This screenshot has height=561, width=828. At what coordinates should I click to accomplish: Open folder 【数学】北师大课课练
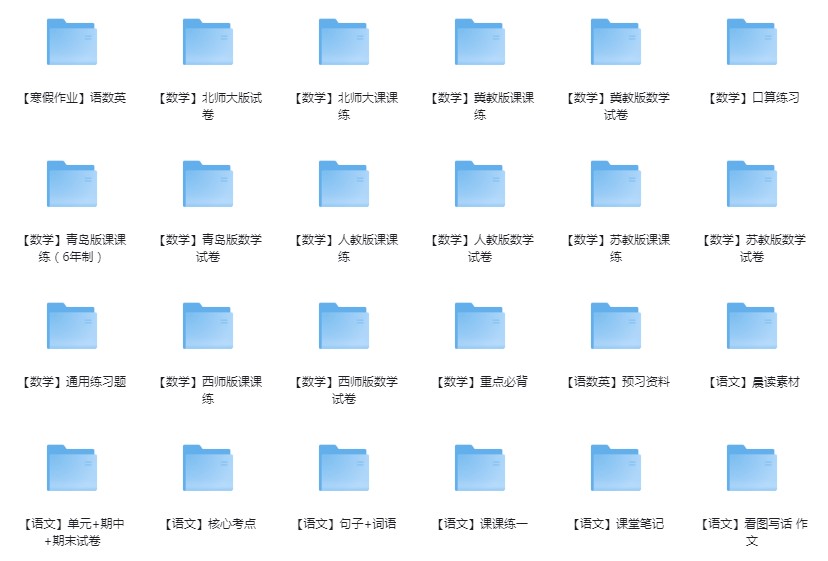pyautogui.click(x=344, y=43)
